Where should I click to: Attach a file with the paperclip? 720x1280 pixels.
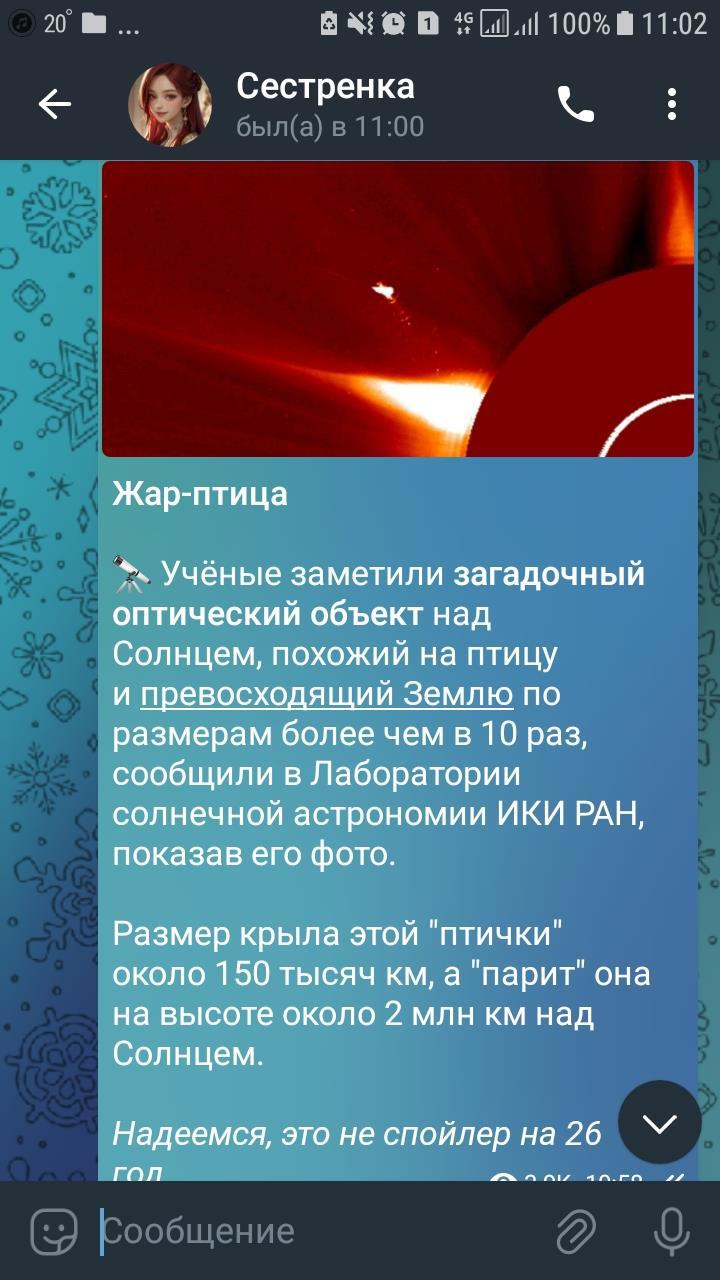tap(576, 1231)
